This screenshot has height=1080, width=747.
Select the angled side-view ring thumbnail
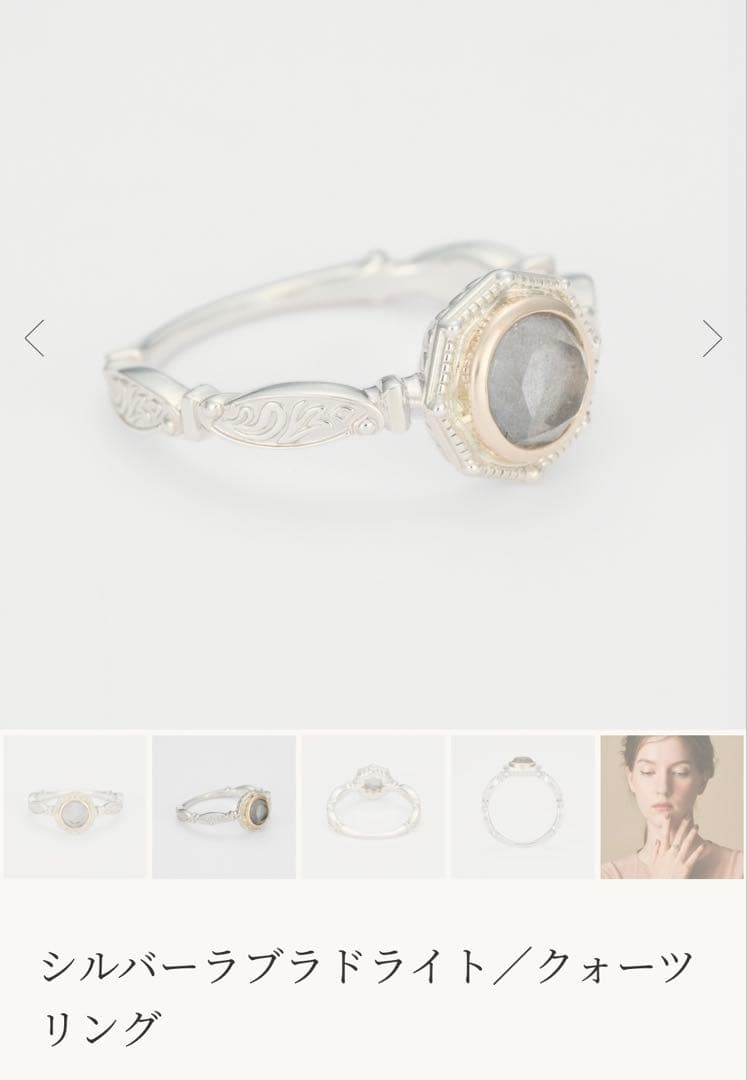[x=224, y=806]
